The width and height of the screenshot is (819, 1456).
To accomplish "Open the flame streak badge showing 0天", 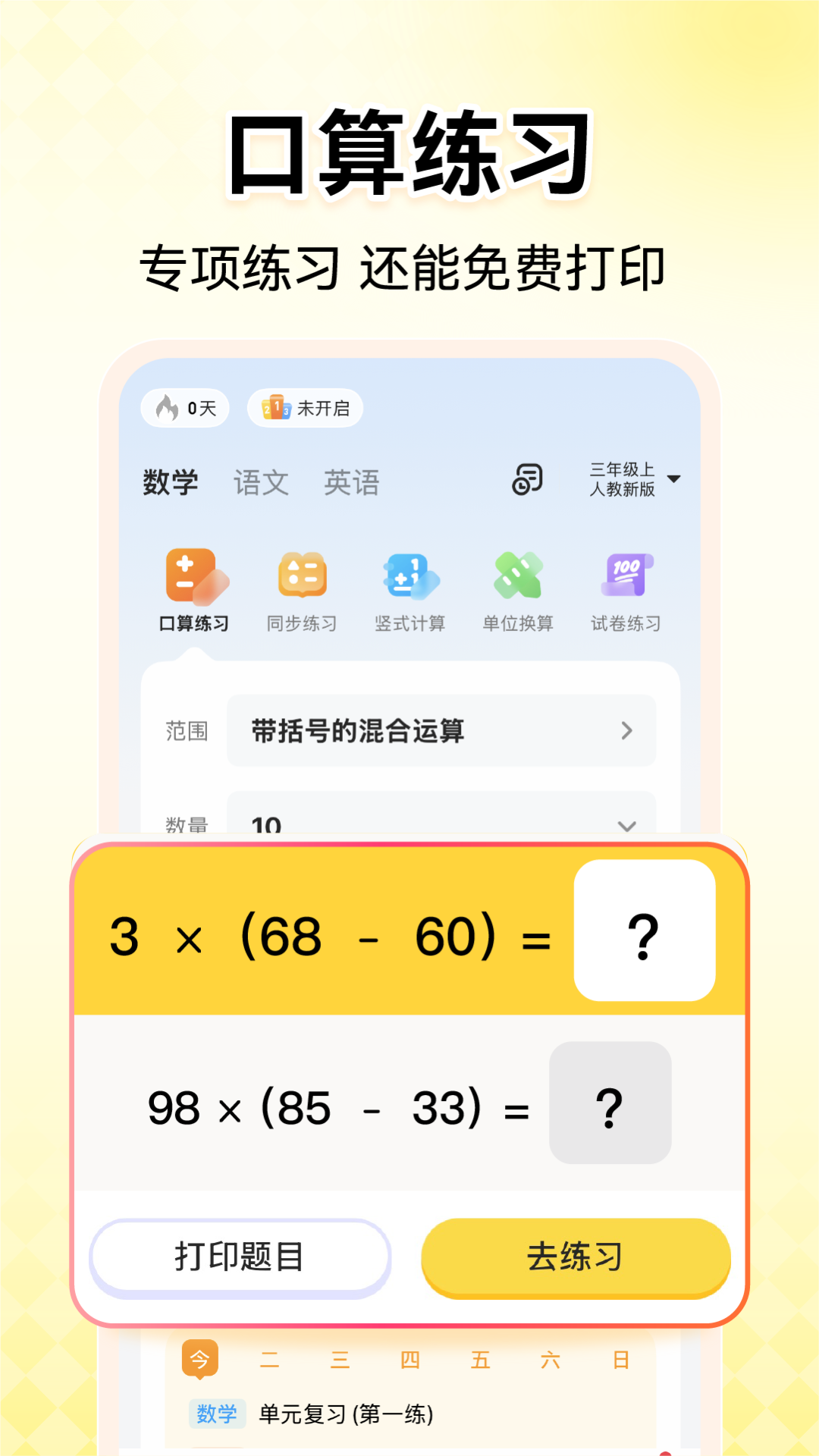I will click(x=184, y=407).
